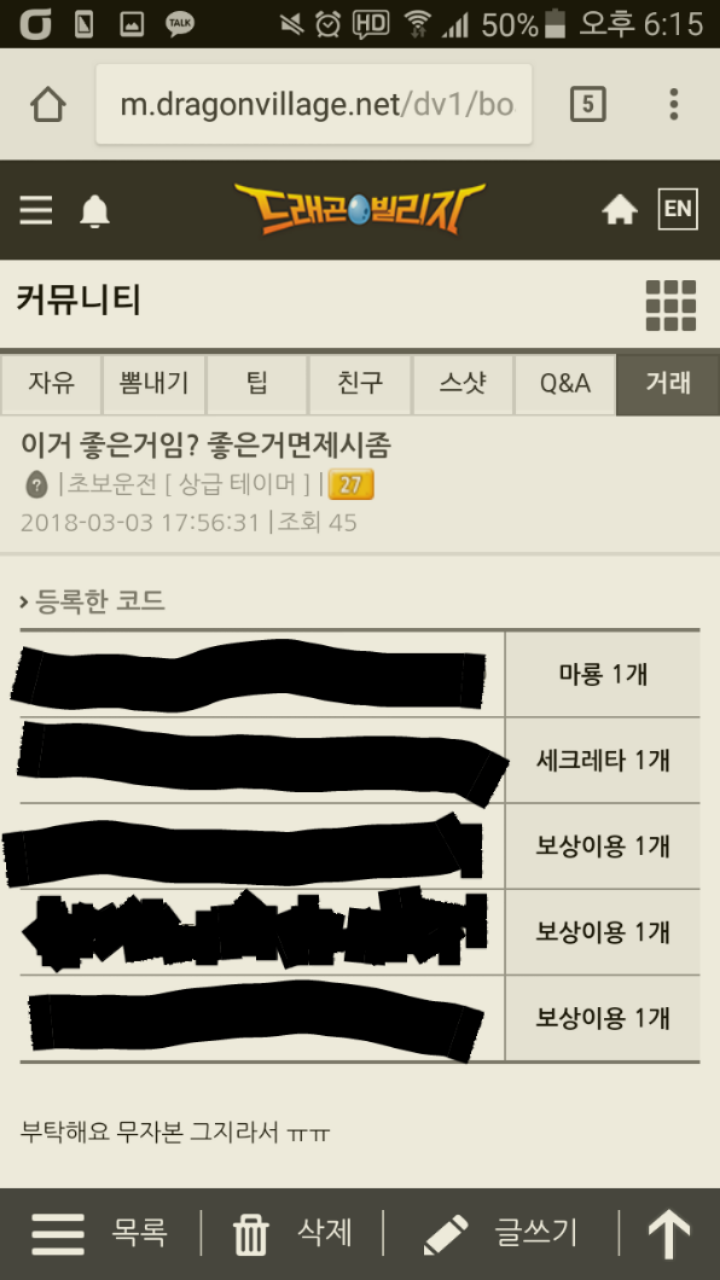Switch to the 팁 tab
This screenshot has height=1280, width=720.
(x=257, y=384)
